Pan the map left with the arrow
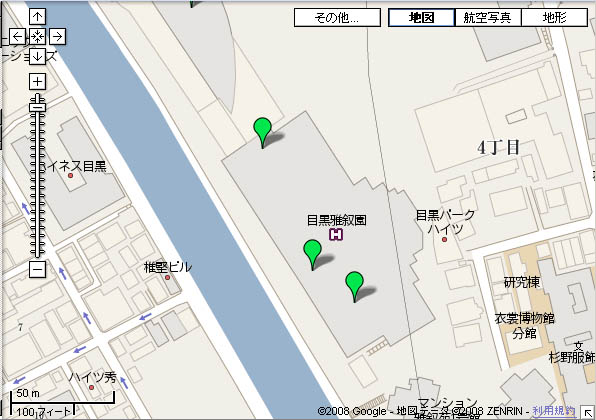 [17, 36]
